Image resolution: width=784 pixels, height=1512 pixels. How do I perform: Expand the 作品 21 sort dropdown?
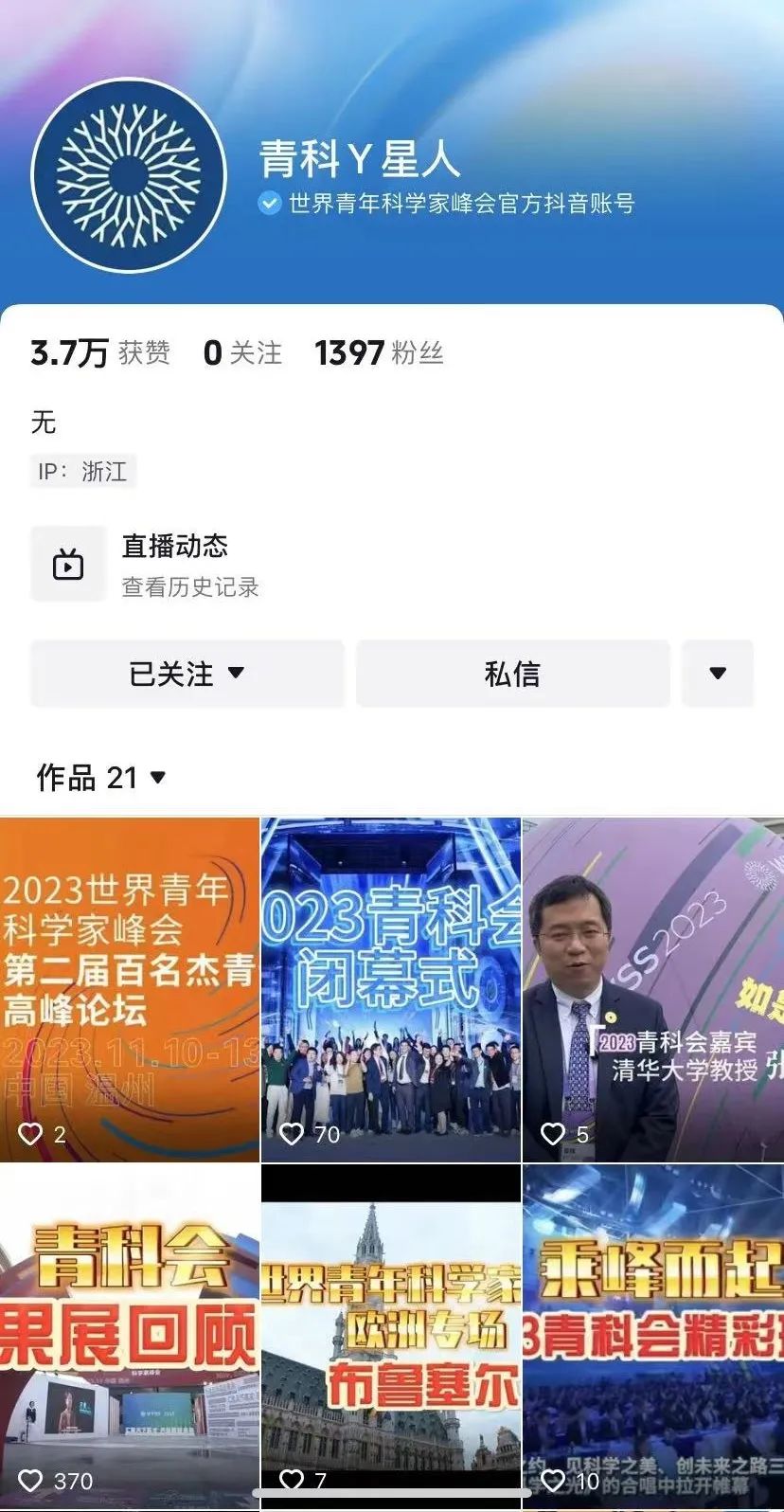click(x=156, y=778)
